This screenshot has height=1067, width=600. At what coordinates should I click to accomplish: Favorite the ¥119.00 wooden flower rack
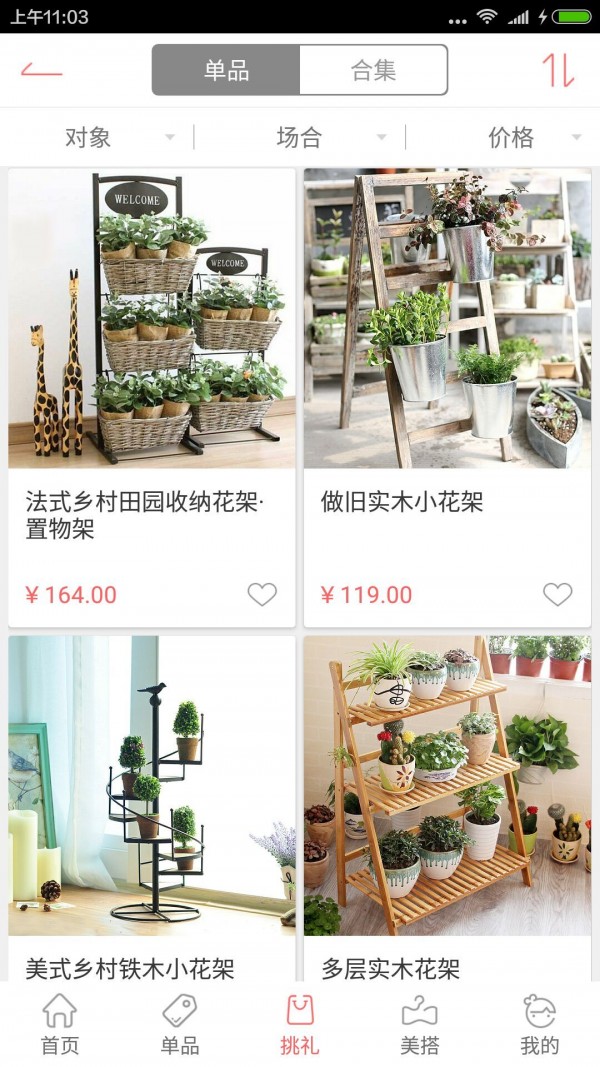pyautogui.click(x=558, y=595)
